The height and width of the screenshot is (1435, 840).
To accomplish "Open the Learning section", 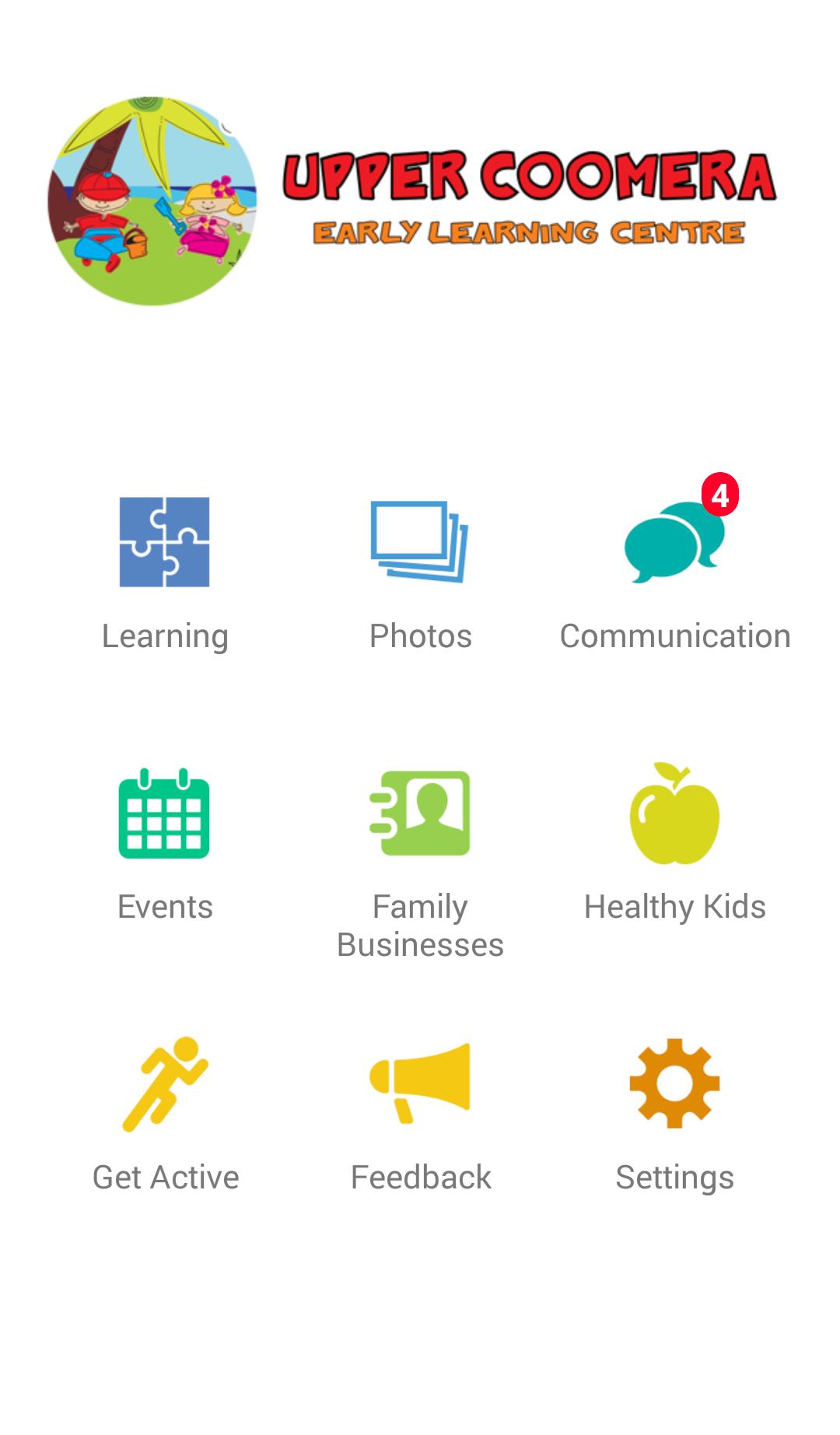I will coord(165,542).
